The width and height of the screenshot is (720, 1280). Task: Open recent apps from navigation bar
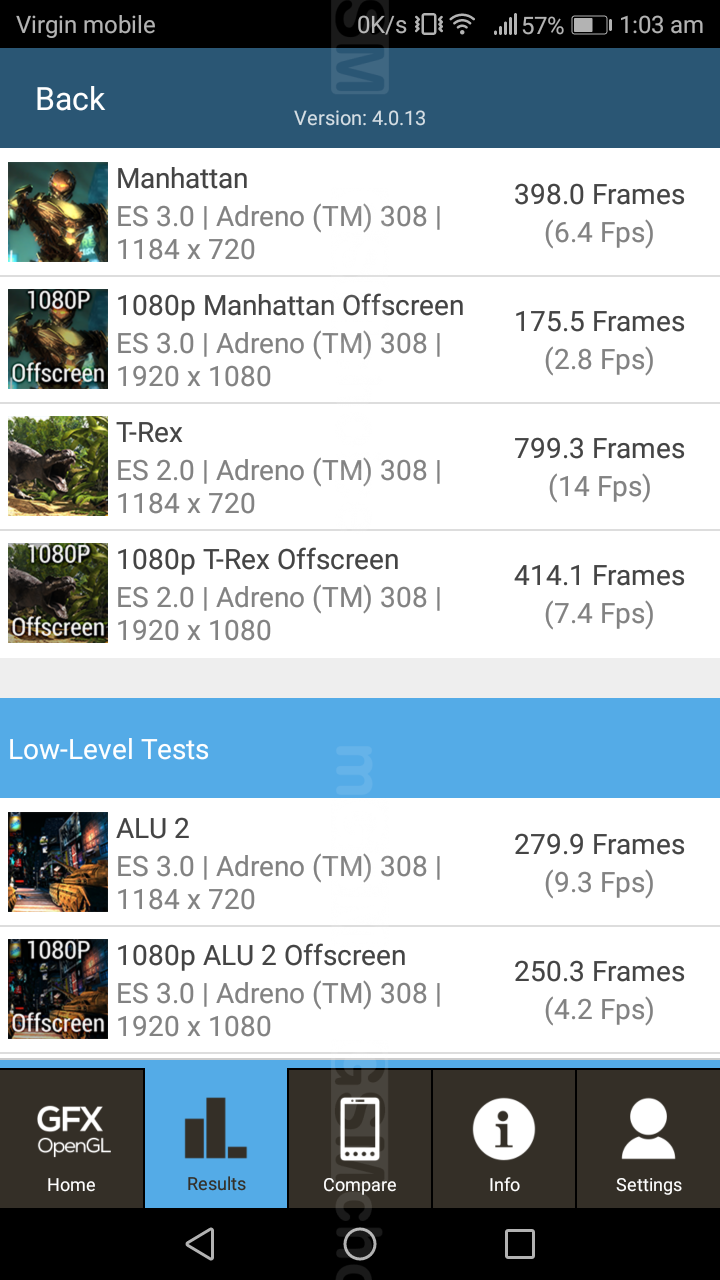520,1244
